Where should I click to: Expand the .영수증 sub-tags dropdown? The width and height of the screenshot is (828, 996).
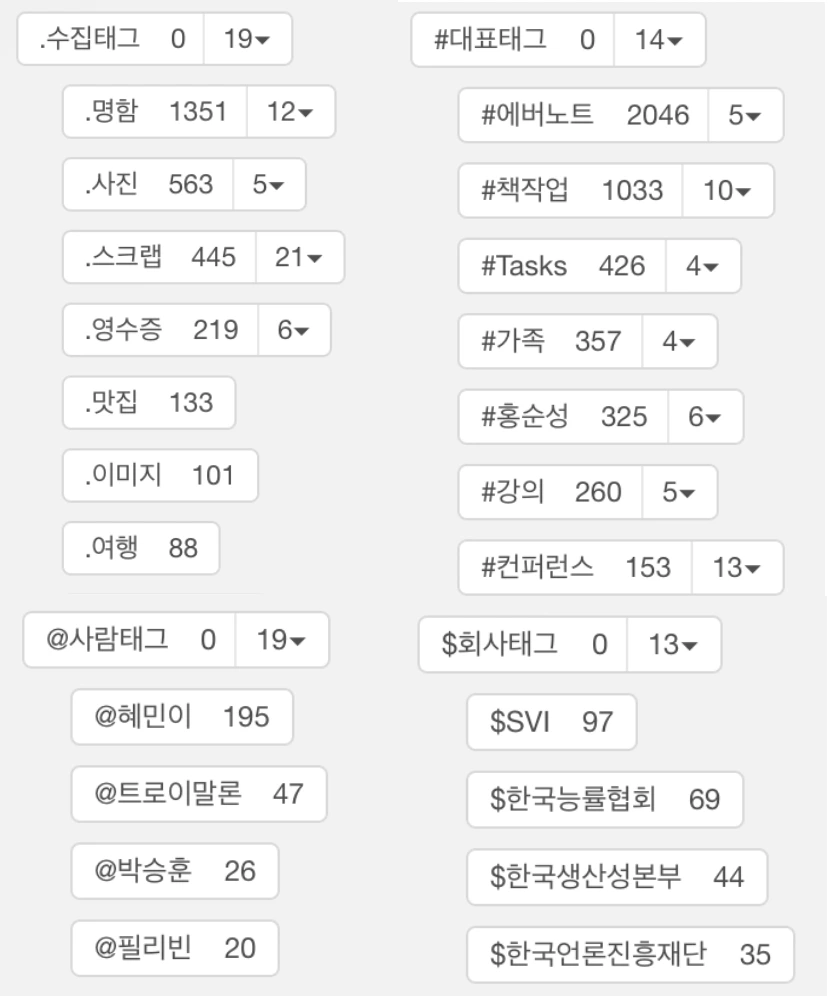(x=294, y=330)
